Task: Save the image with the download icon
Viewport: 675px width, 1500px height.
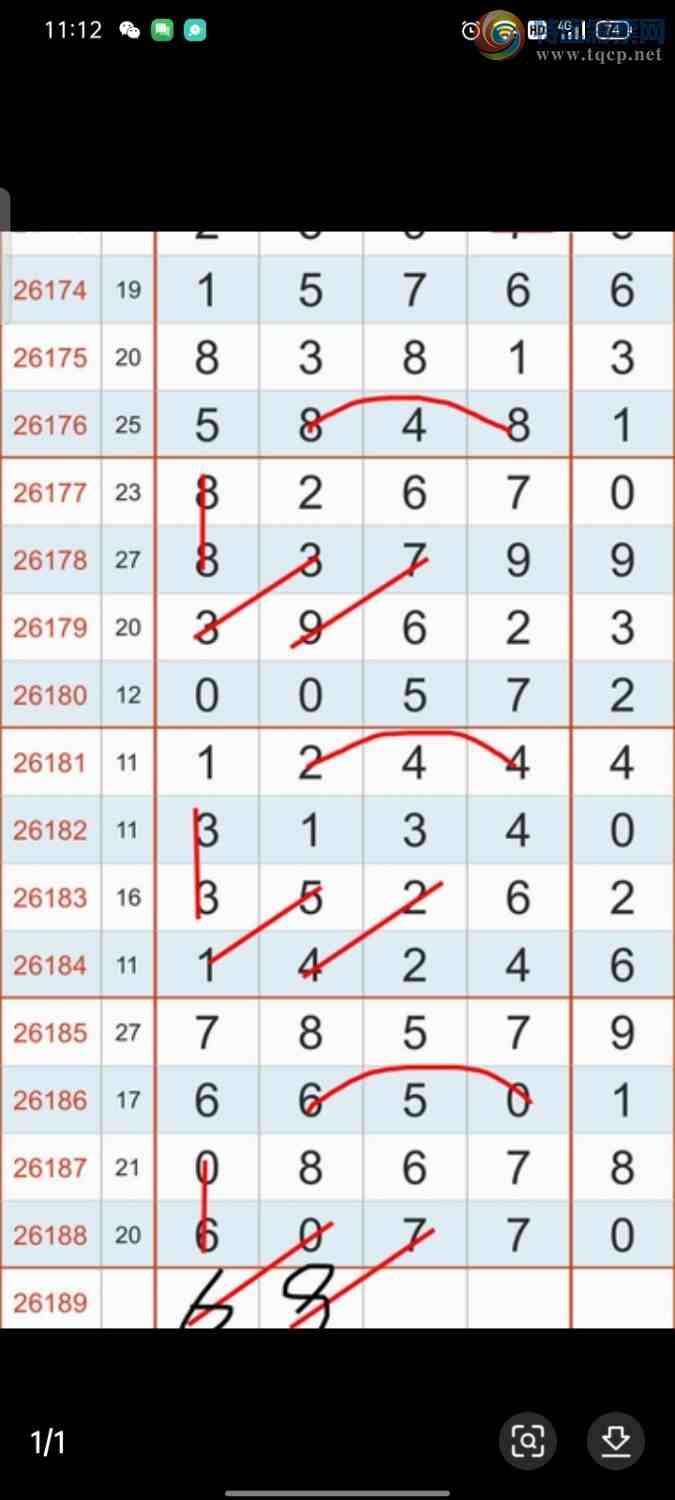Action: (616, 1441)
